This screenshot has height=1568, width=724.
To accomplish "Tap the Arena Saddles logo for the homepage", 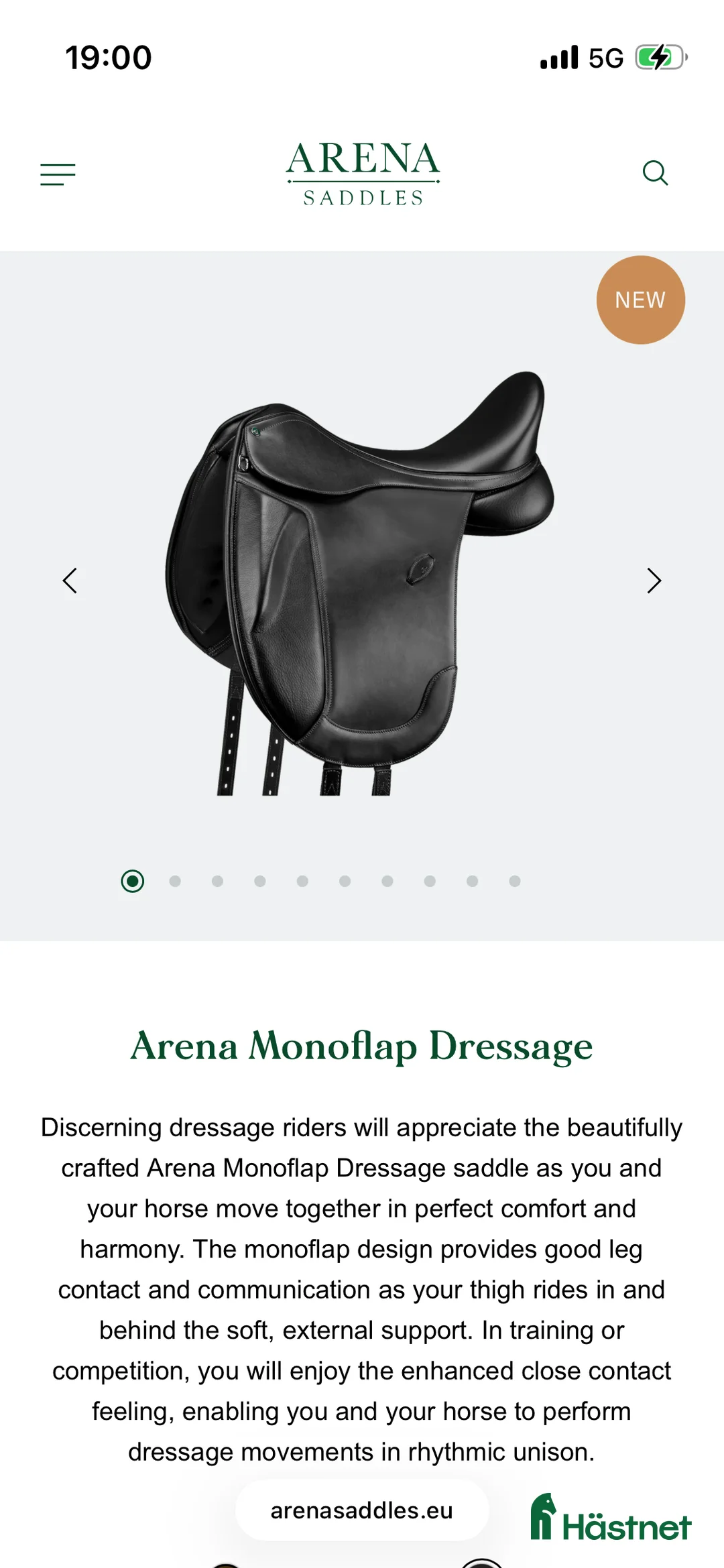I will 363,173.
